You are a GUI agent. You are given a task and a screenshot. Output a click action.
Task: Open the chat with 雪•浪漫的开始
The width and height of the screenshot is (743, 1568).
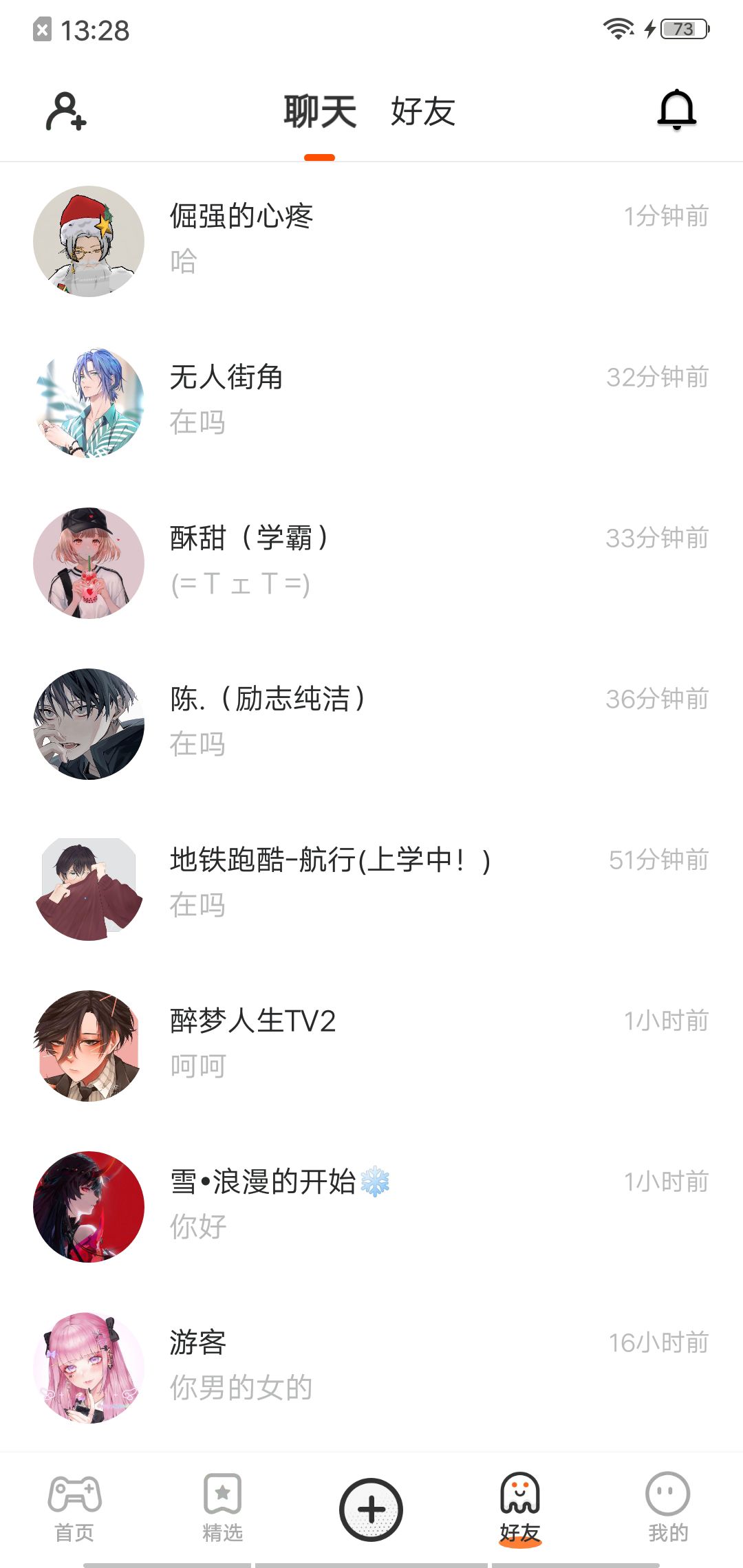tap(371, 1207)
